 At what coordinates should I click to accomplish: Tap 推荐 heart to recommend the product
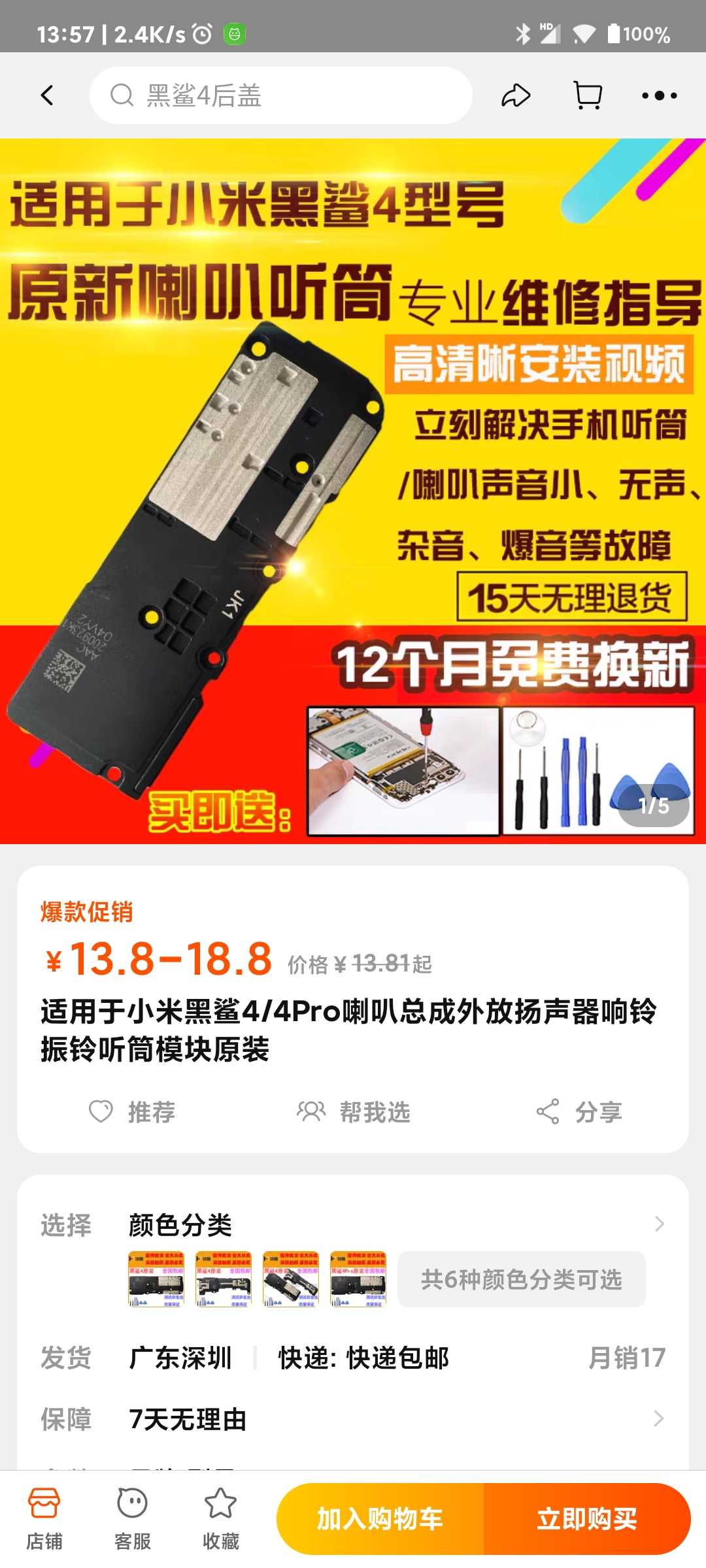pos(132,1111)
